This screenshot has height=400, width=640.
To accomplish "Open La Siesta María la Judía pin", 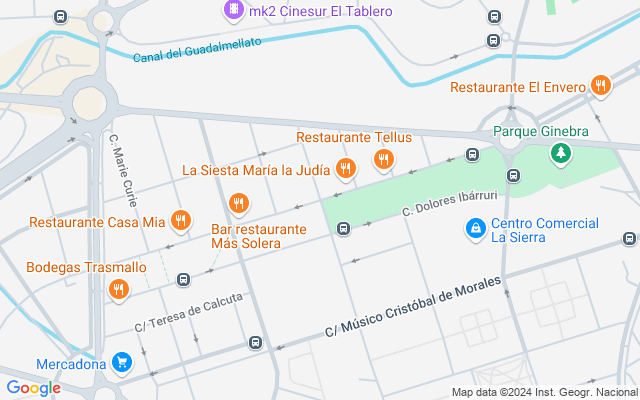I will click(x=346, y=169).
